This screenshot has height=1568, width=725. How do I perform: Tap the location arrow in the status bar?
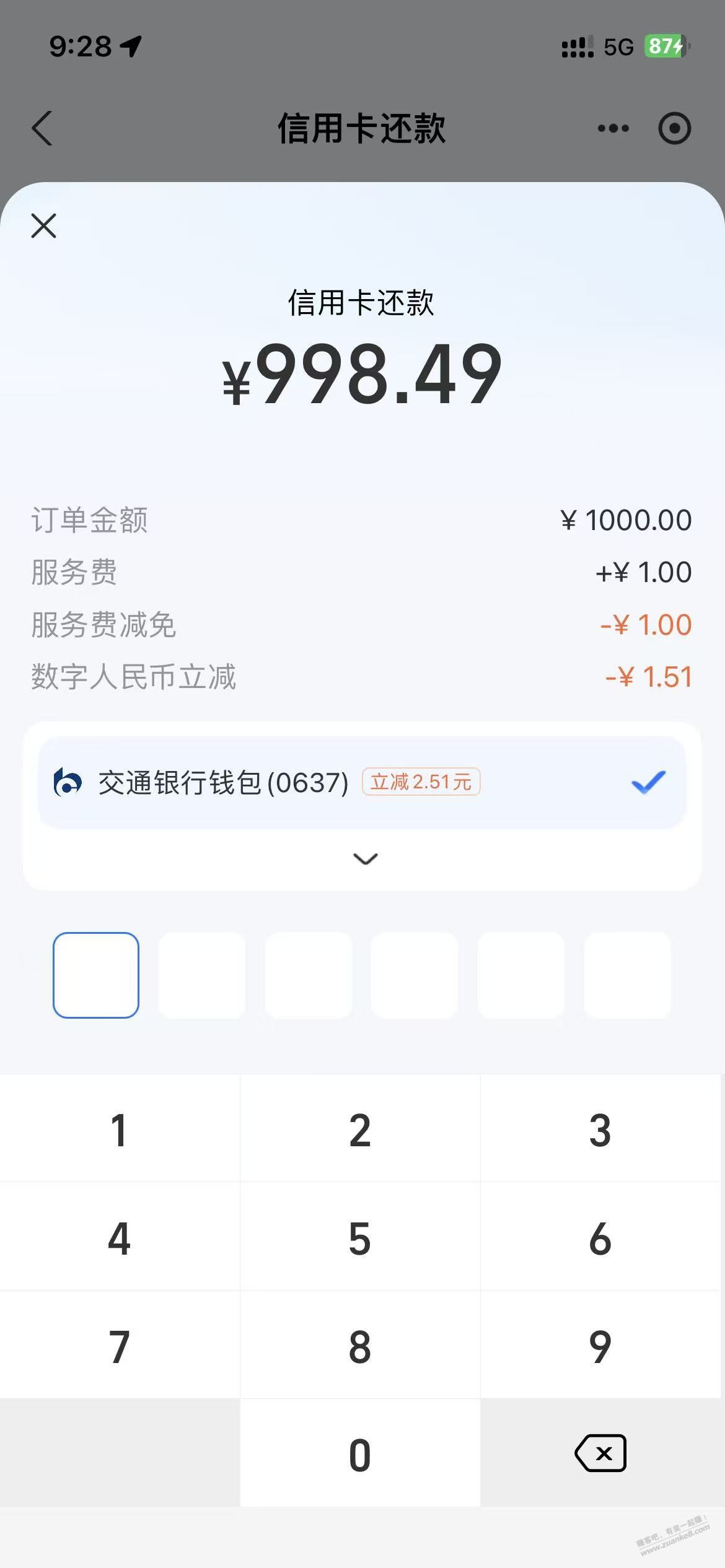(130, 46)
